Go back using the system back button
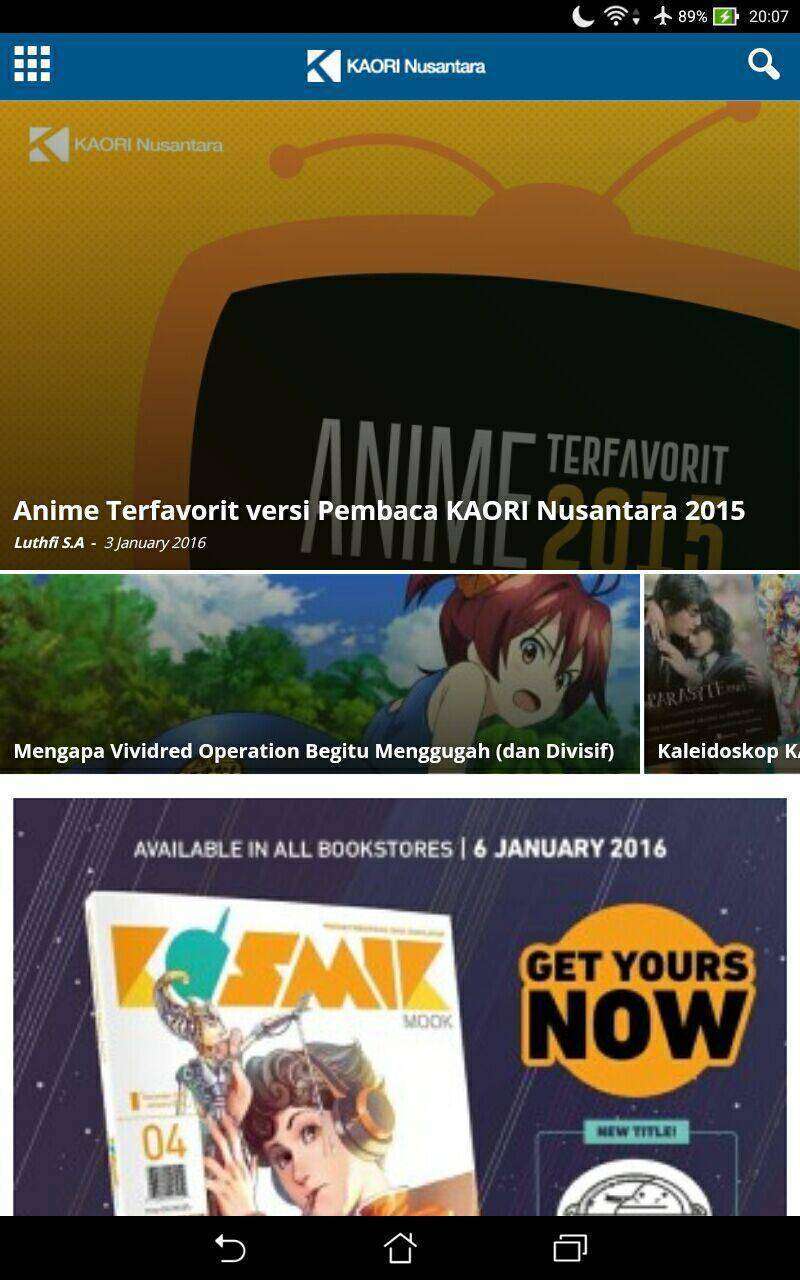The width and height of the screenshot is (800, 1280). click(230, 1247)
